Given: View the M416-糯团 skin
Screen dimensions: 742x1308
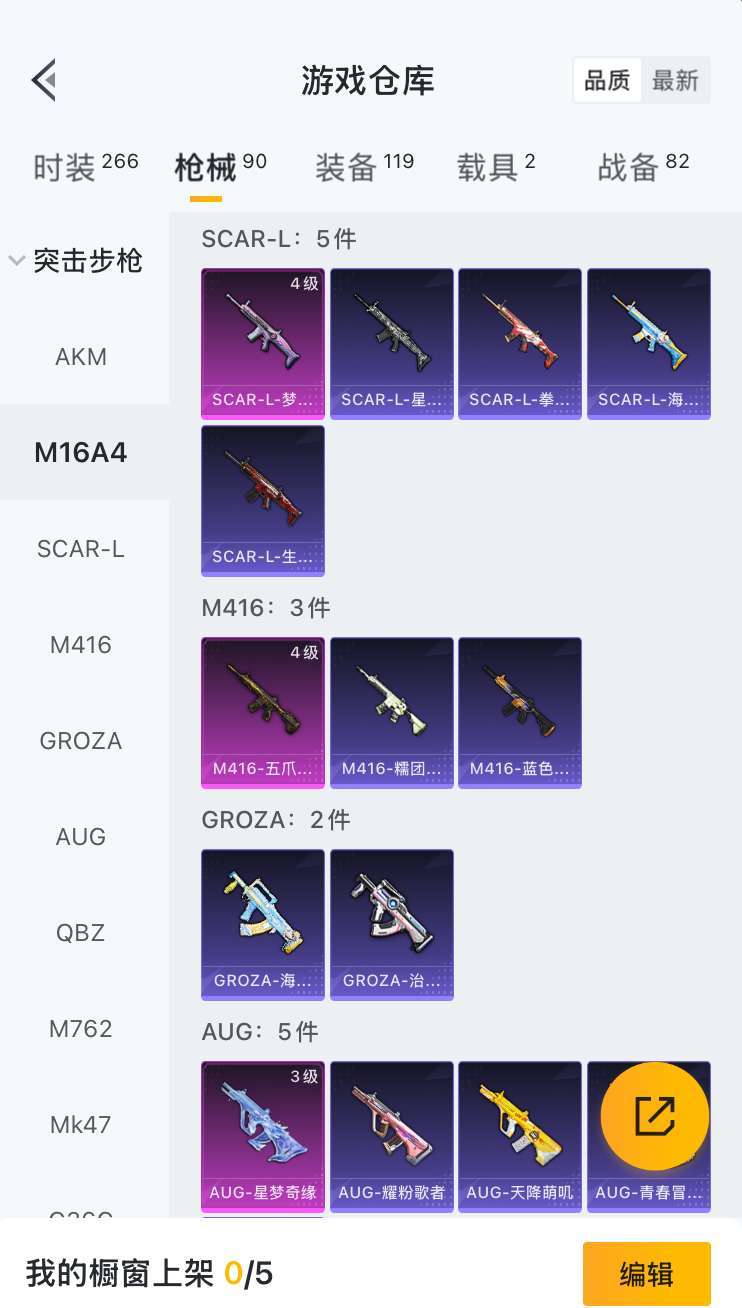Looking at the screenshot, I should 392,712.
